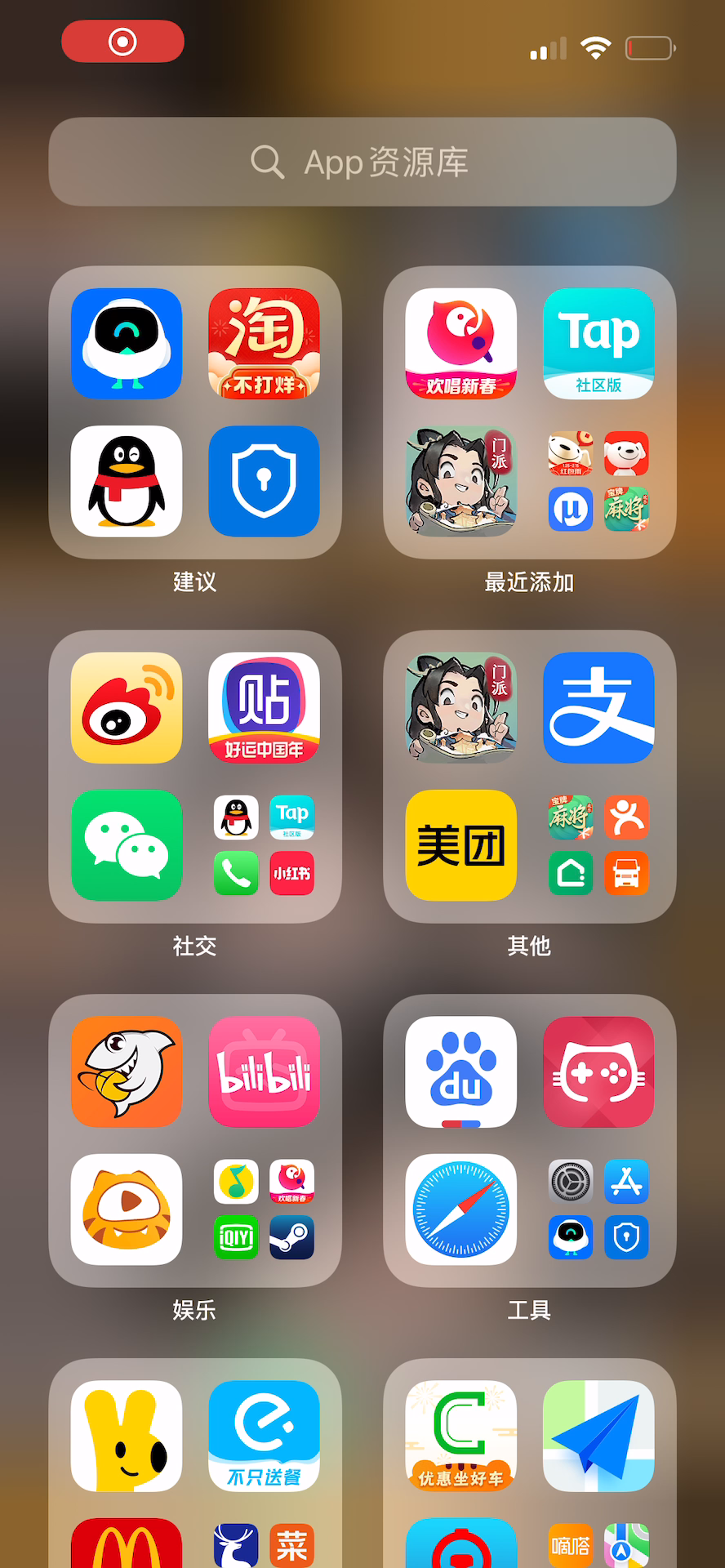Tap the red screen recording indicator
725x1568 pixels.
coord(122,41)
